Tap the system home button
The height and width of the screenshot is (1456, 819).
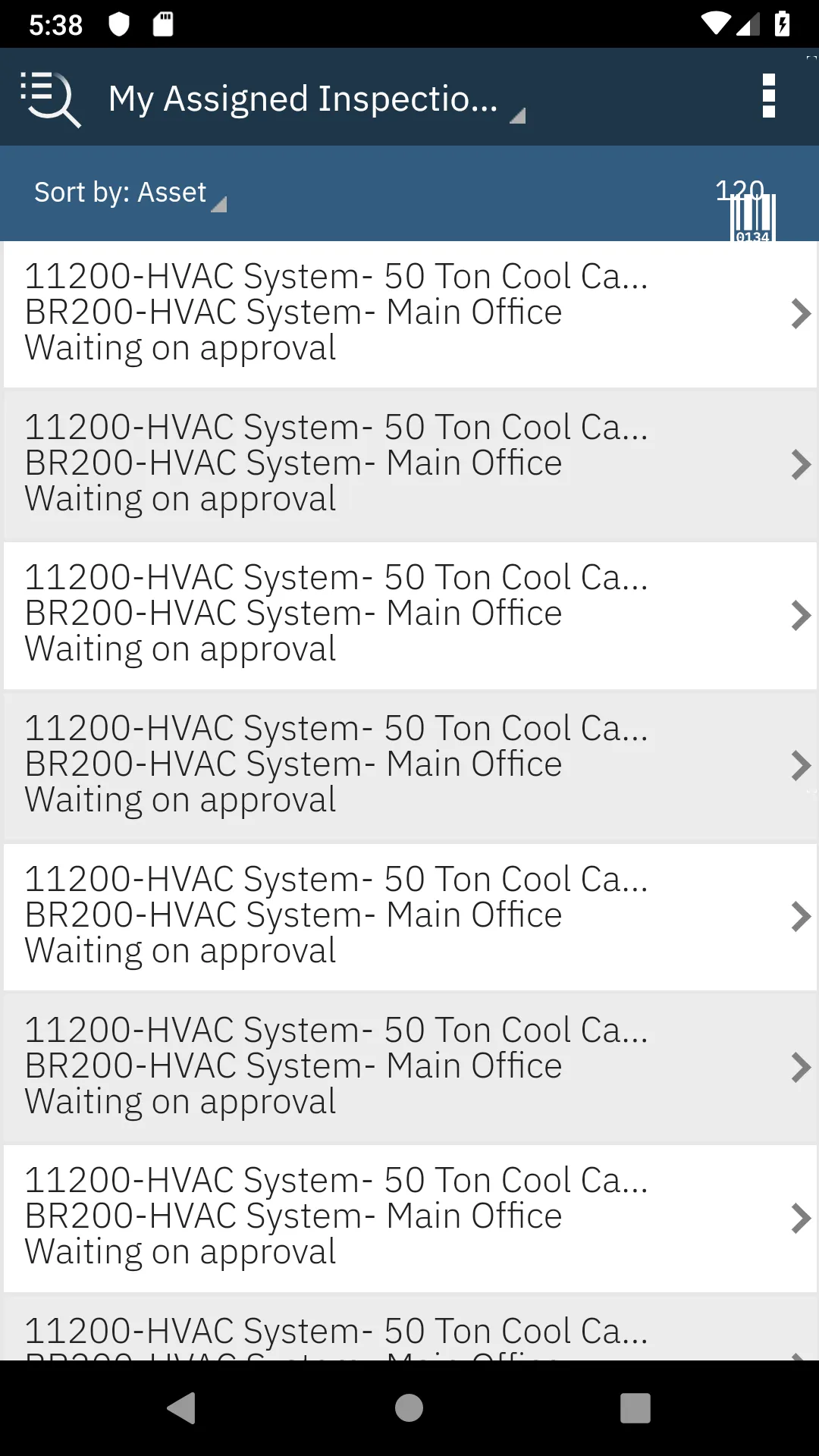409,1408
